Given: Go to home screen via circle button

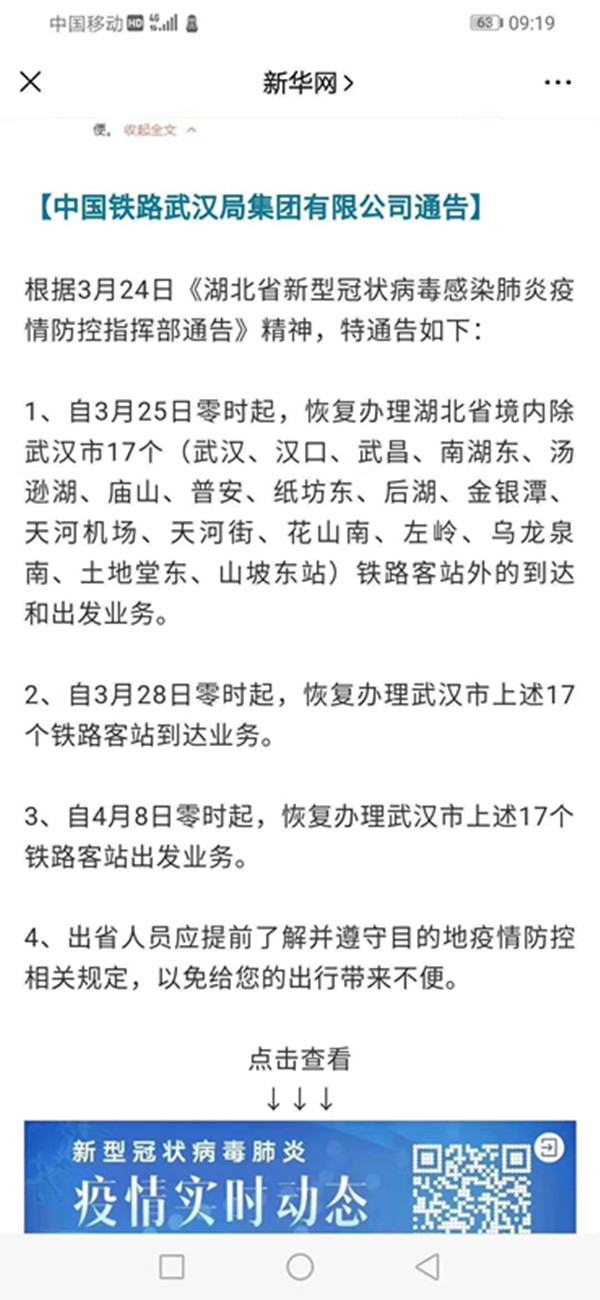Looking at the screenshot, I should (x=300, y=1267).
